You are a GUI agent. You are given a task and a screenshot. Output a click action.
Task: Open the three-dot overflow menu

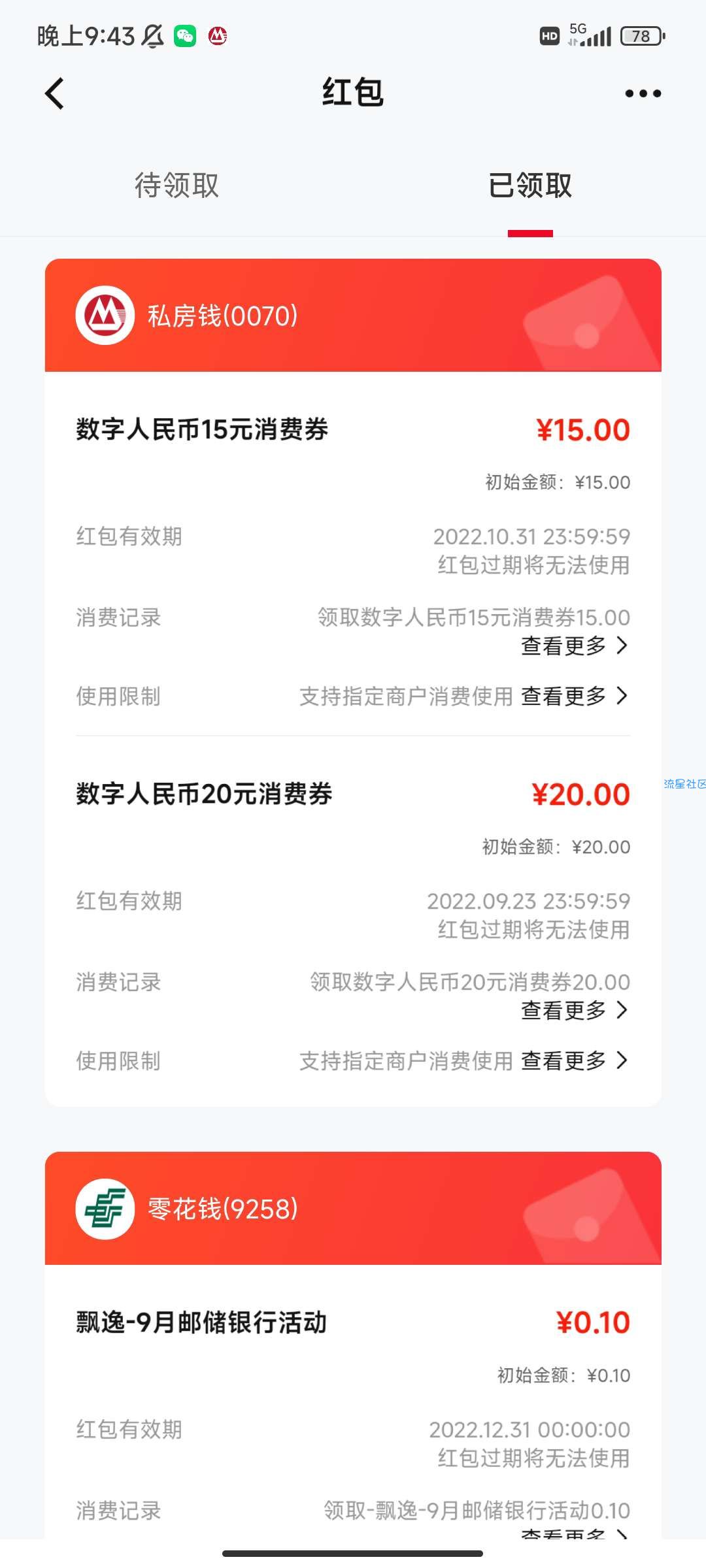pyautogui.click(x=643, y=93)
